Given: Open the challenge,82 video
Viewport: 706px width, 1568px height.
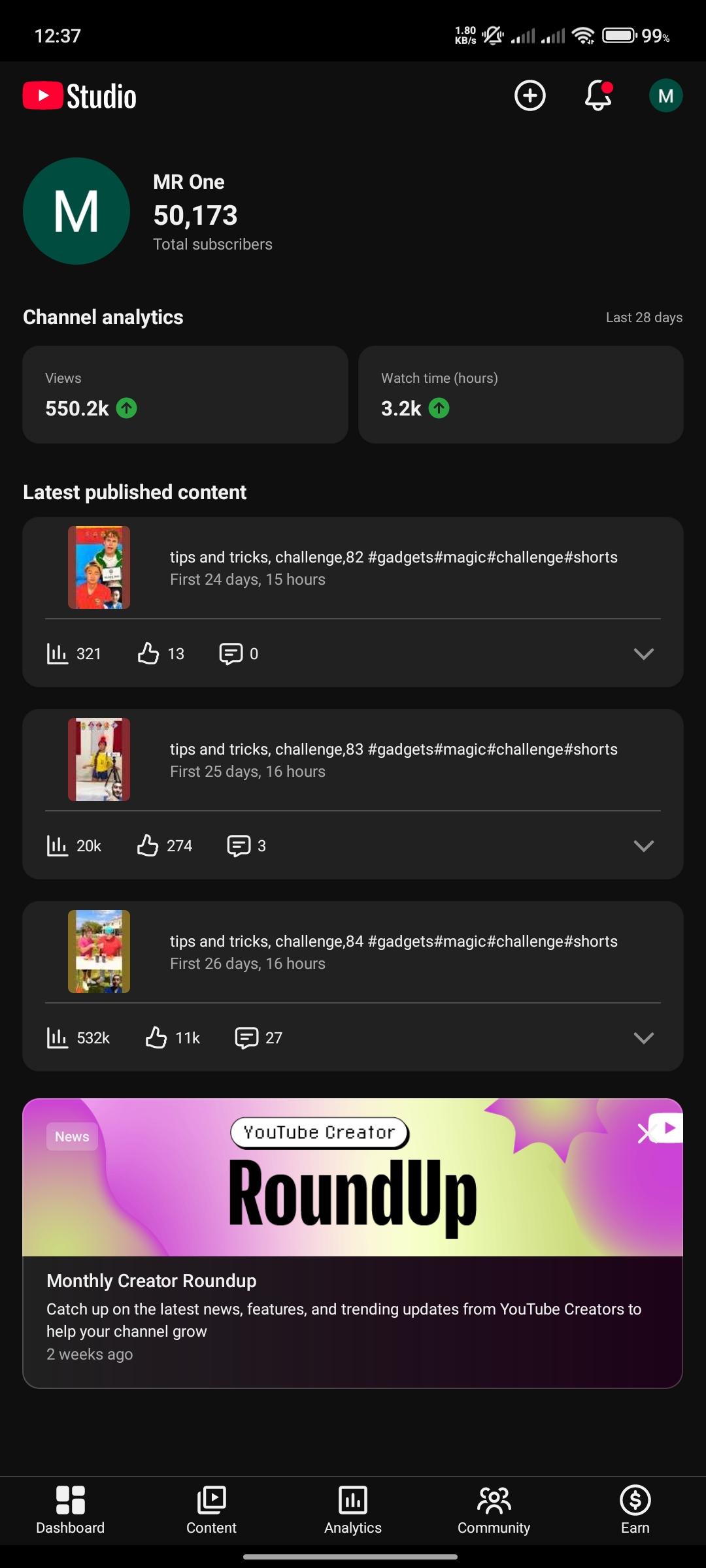Looking at the screenshot, I should (x=353, y=568).
